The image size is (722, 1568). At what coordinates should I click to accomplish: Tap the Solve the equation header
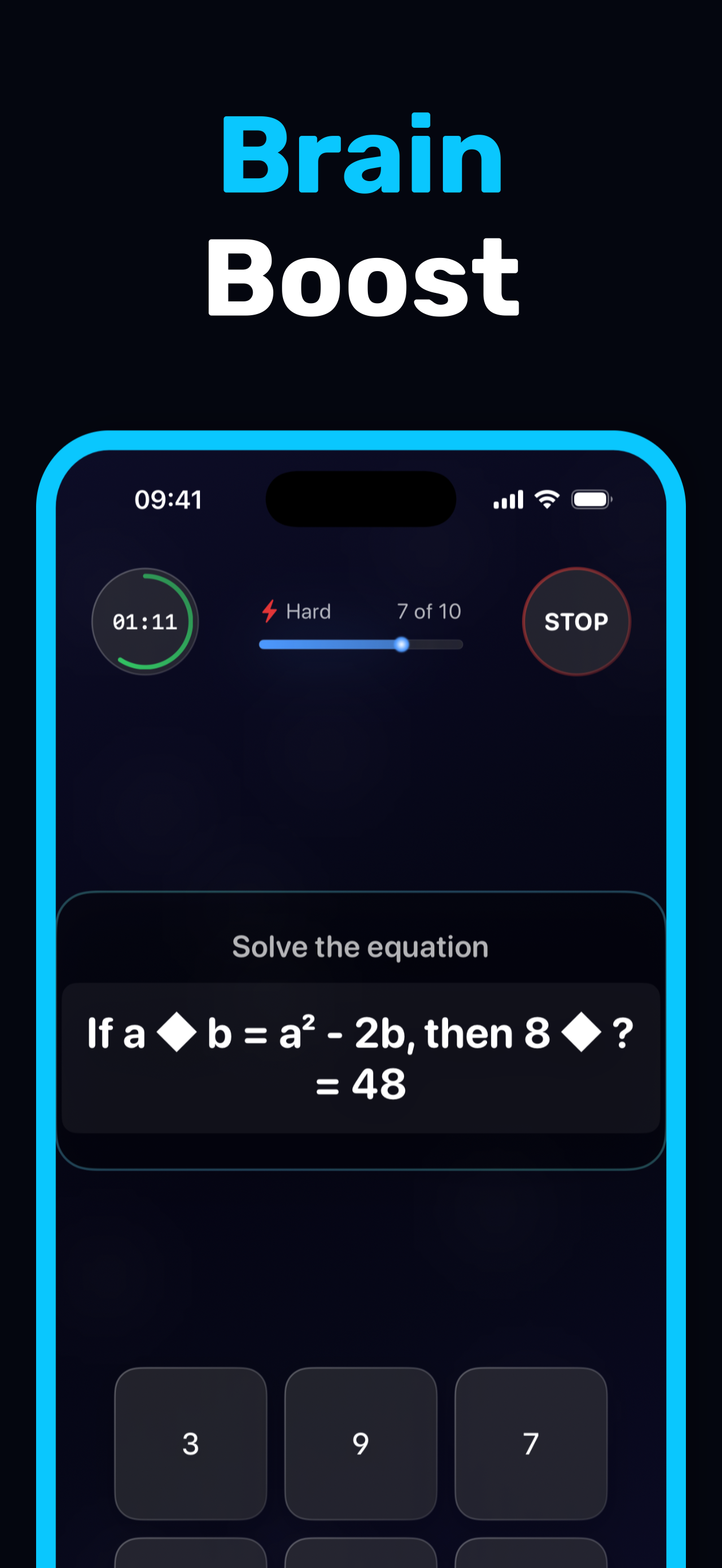pos(360,947)
